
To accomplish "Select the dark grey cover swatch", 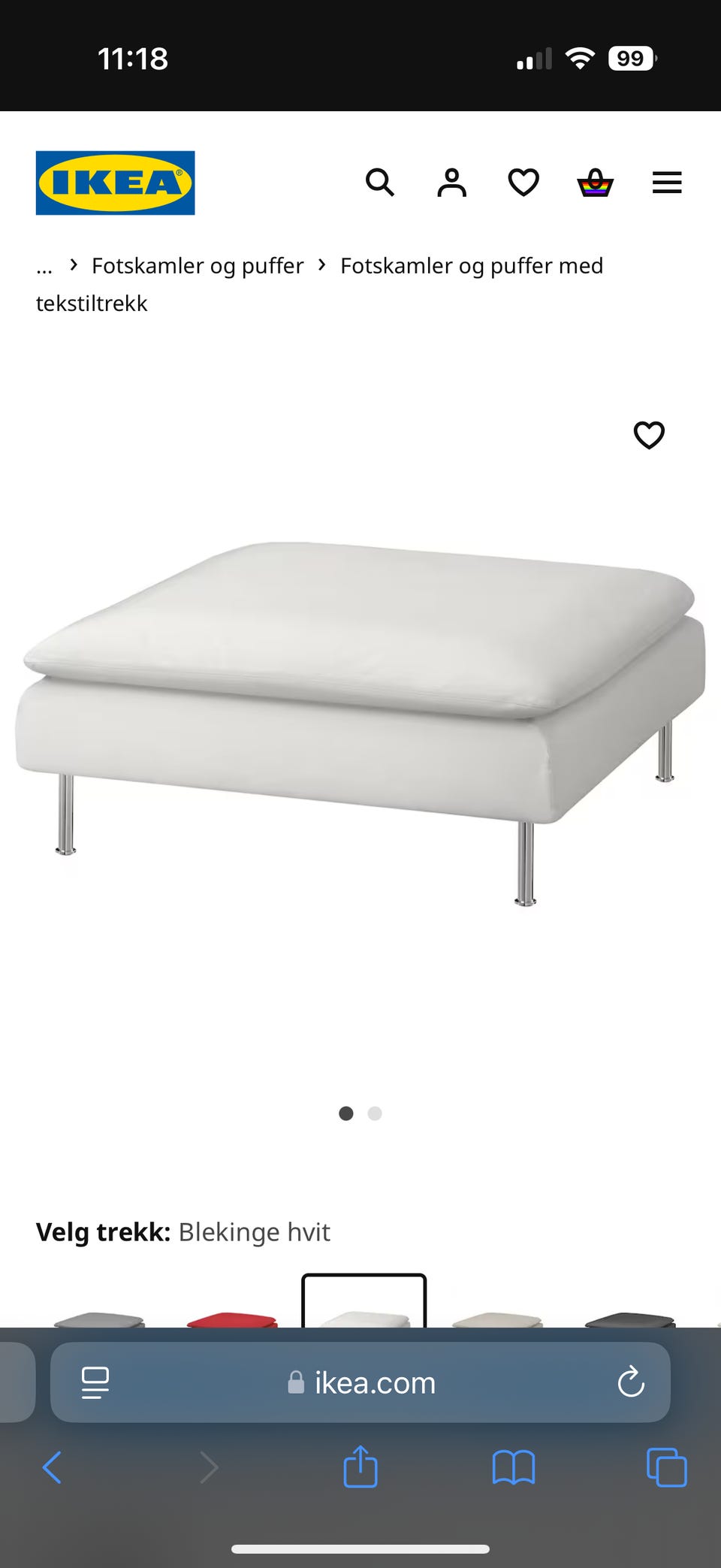I will (629, 1319).
